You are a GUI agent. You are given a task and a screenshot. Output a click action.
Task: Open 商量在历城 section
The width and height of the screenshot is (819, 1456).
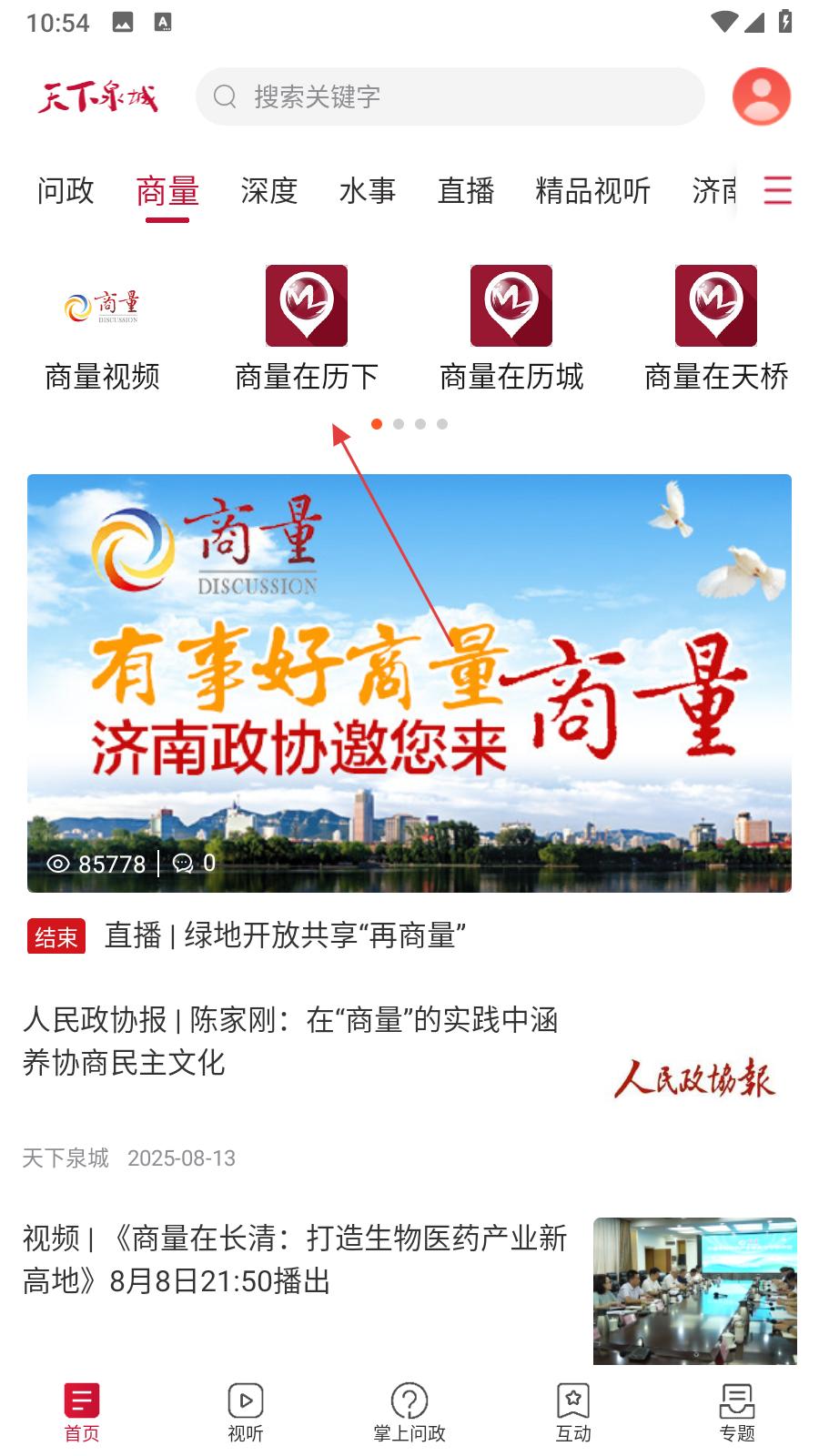(511, 329)
